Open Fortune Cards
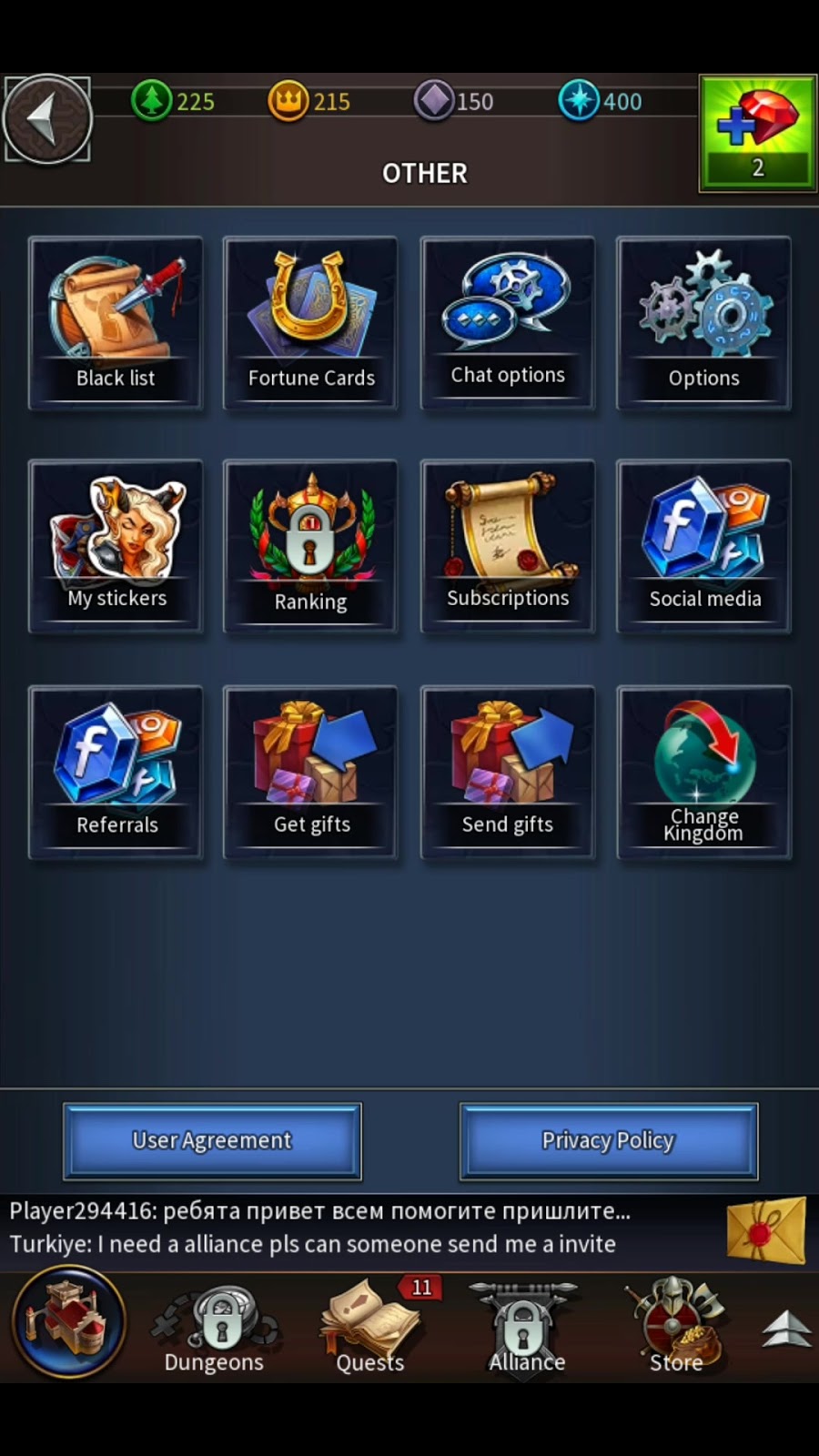 310,323
